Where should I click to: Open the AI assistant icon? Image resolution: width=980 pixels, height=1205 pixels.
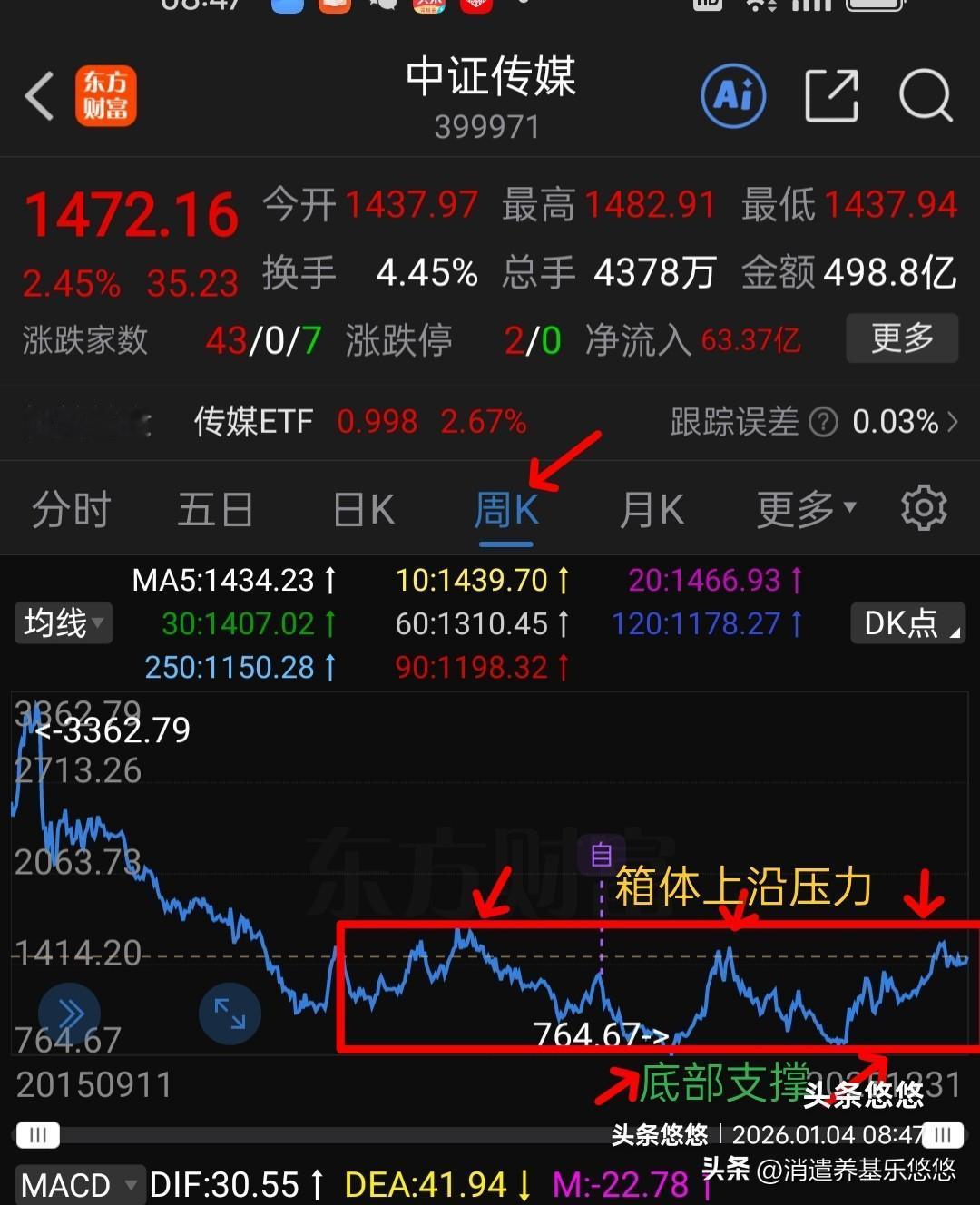734,95
